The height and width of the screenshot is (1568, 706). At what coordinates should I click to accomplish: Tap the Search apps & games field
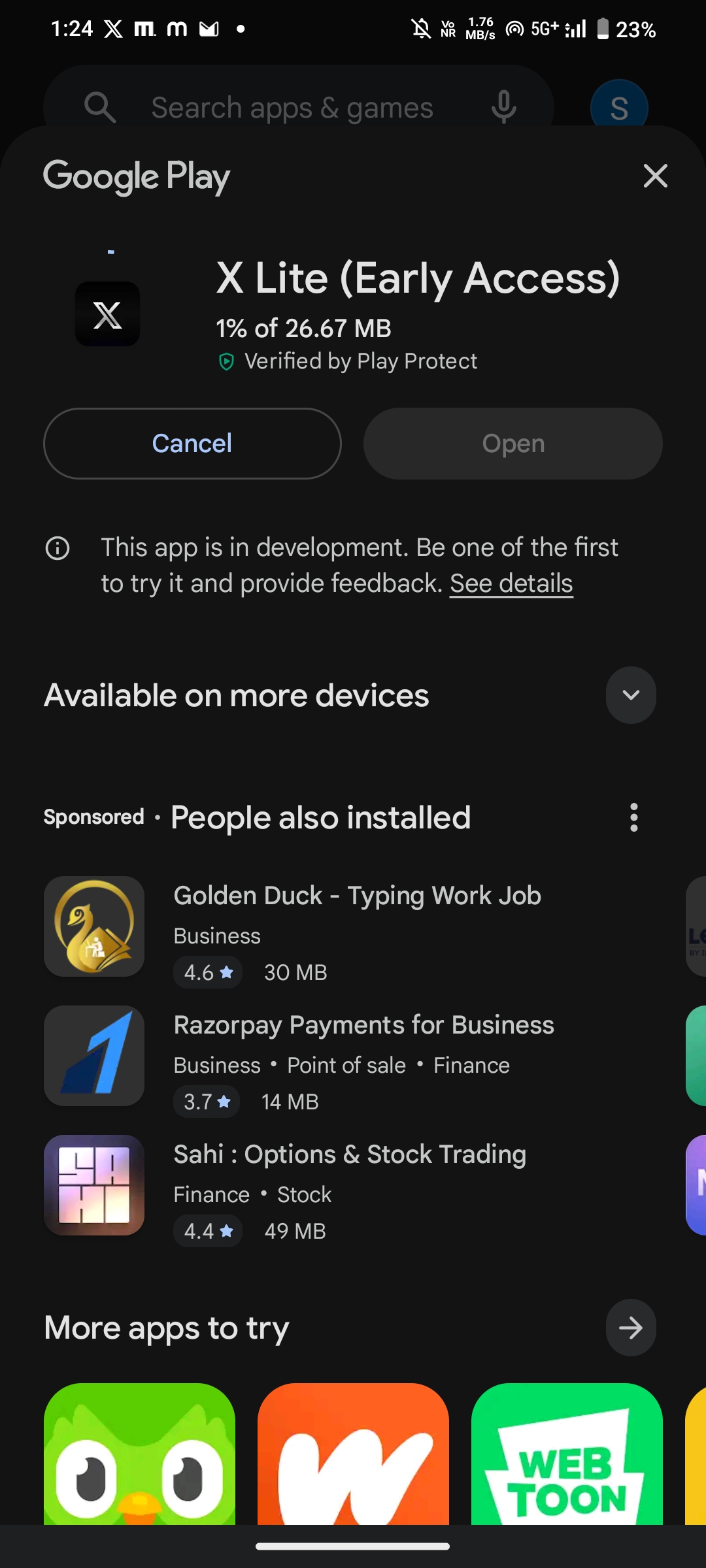pyautogui.click(x=292, y=108)
